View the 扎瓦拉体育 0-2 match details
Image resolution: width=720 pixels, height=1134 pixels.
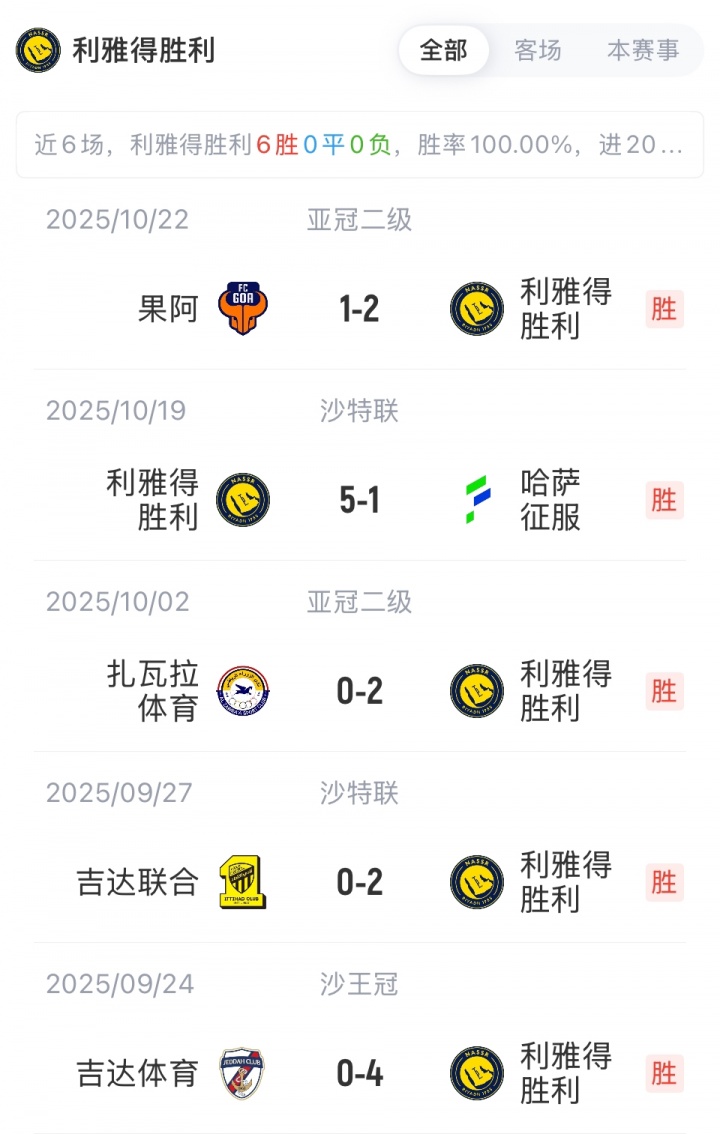pos(360,691)
